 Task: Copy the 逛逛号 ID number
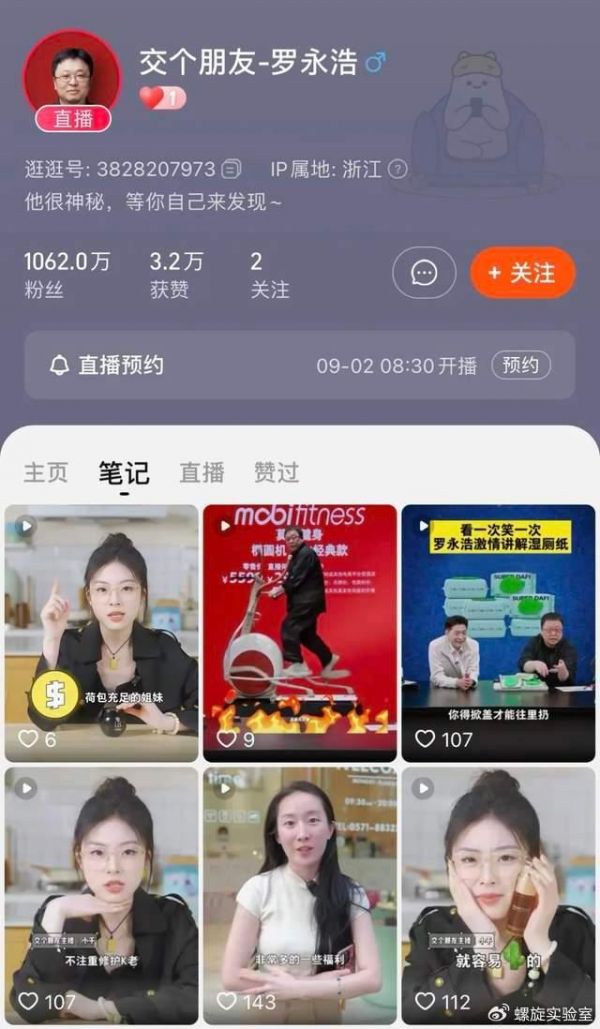click(x=230, y=168)
